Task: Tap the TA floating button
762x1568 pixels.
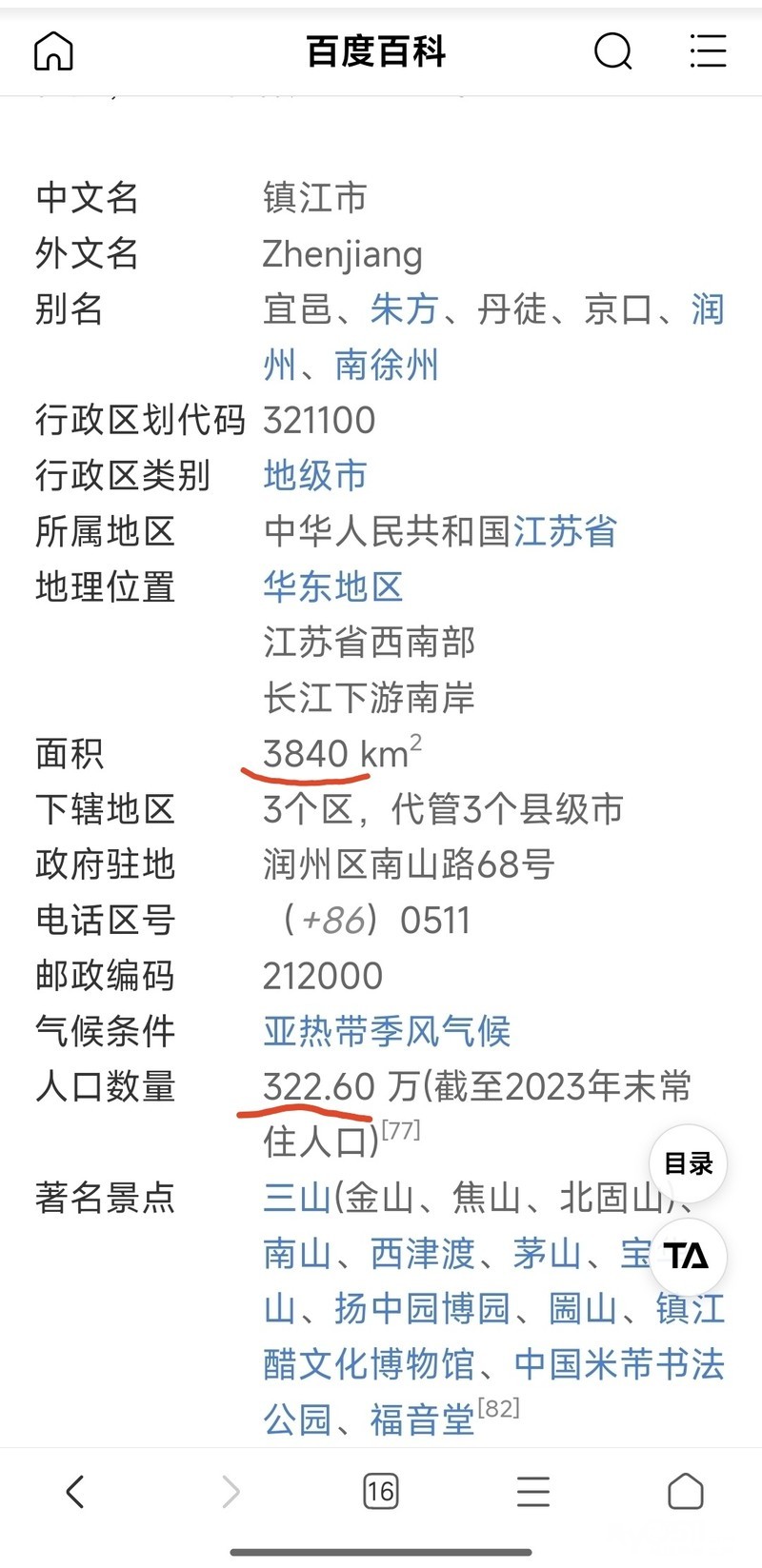Action: pos(688,1257)
